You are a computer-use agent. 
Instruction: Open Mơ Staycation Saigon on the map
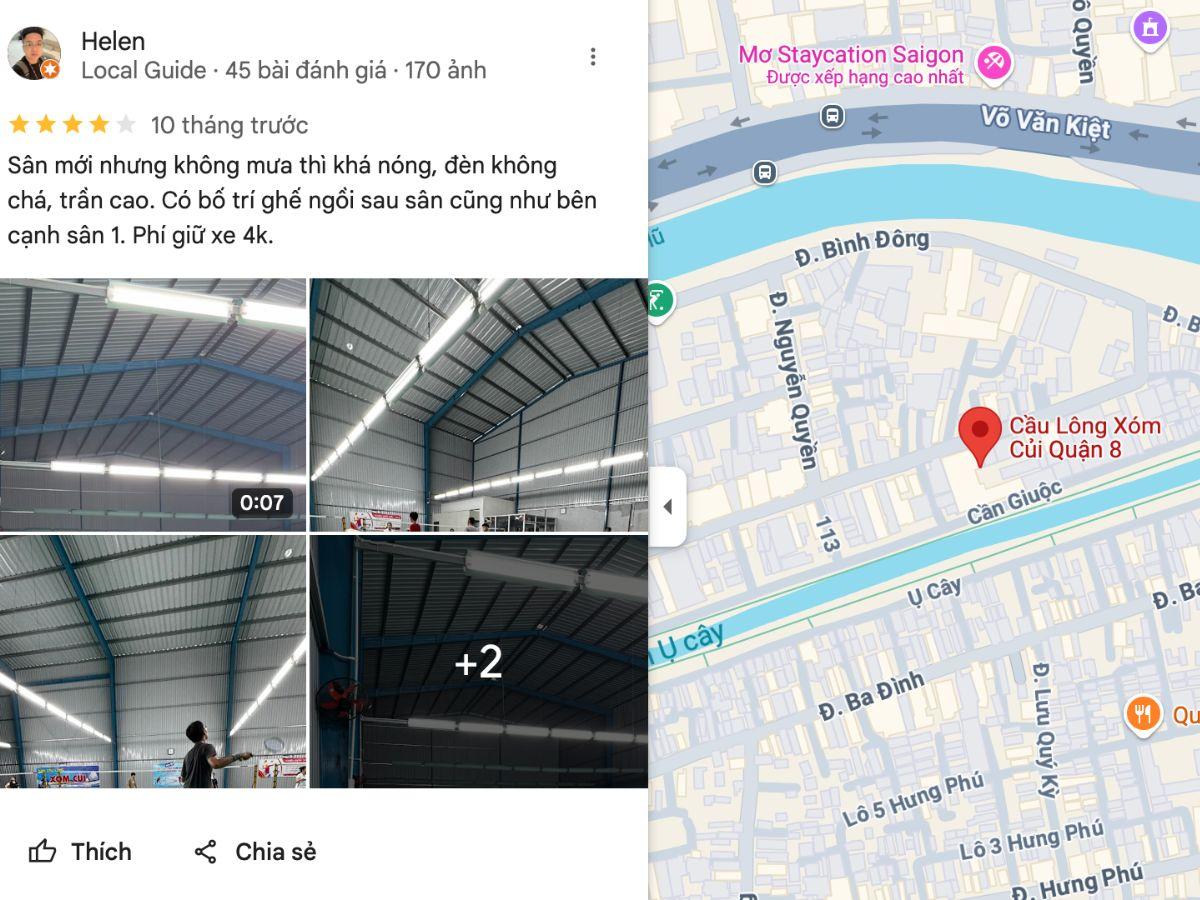pos(993,63)
